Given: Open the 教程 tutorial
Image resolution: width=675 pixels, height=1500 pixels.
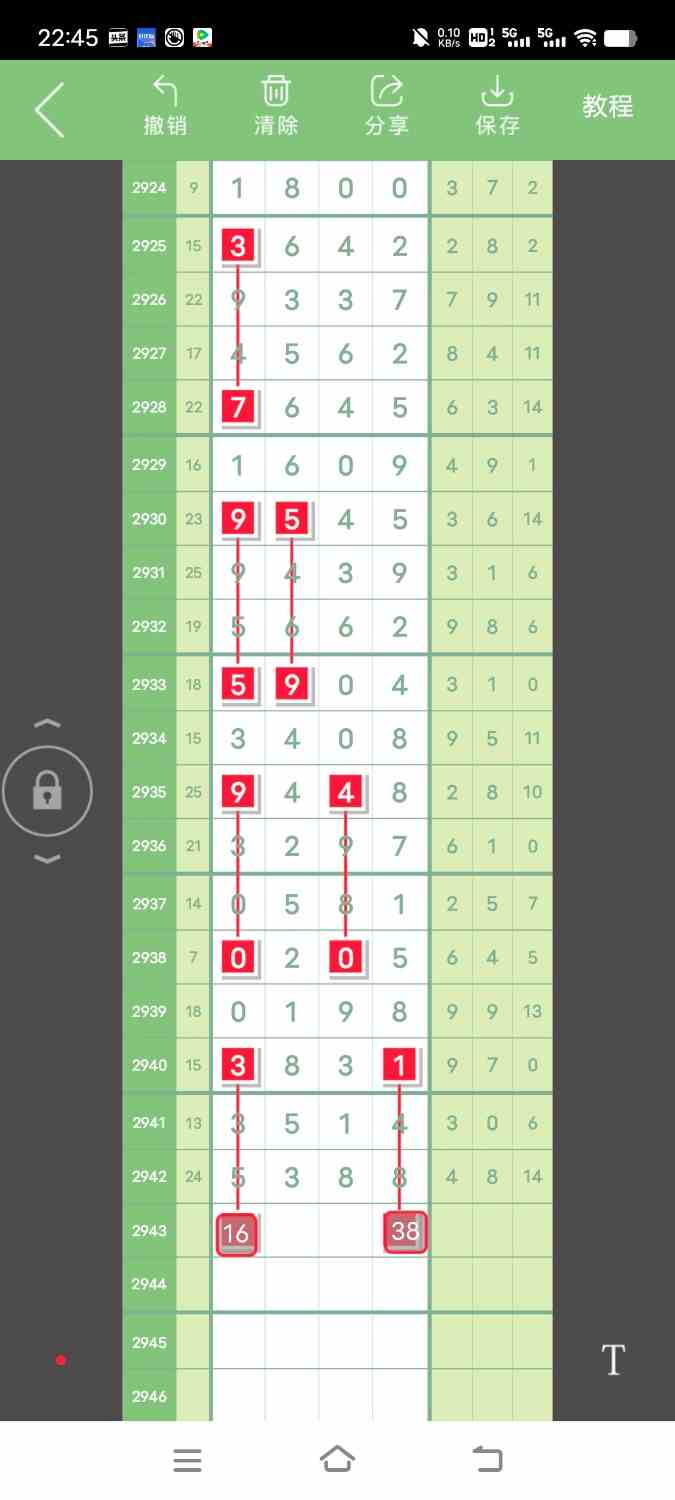Looking at the screenshot, I should 608,106.
